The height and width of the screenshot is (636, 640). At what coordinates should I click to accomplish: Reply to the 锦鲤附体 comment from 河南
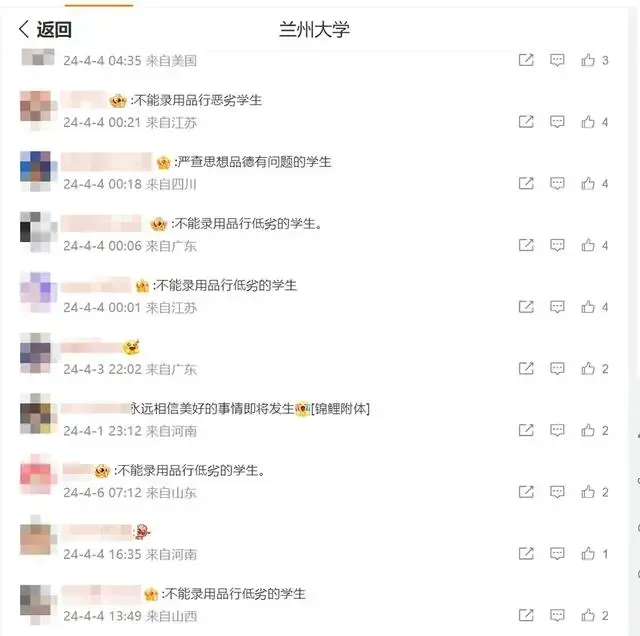(x=557, y=431)
